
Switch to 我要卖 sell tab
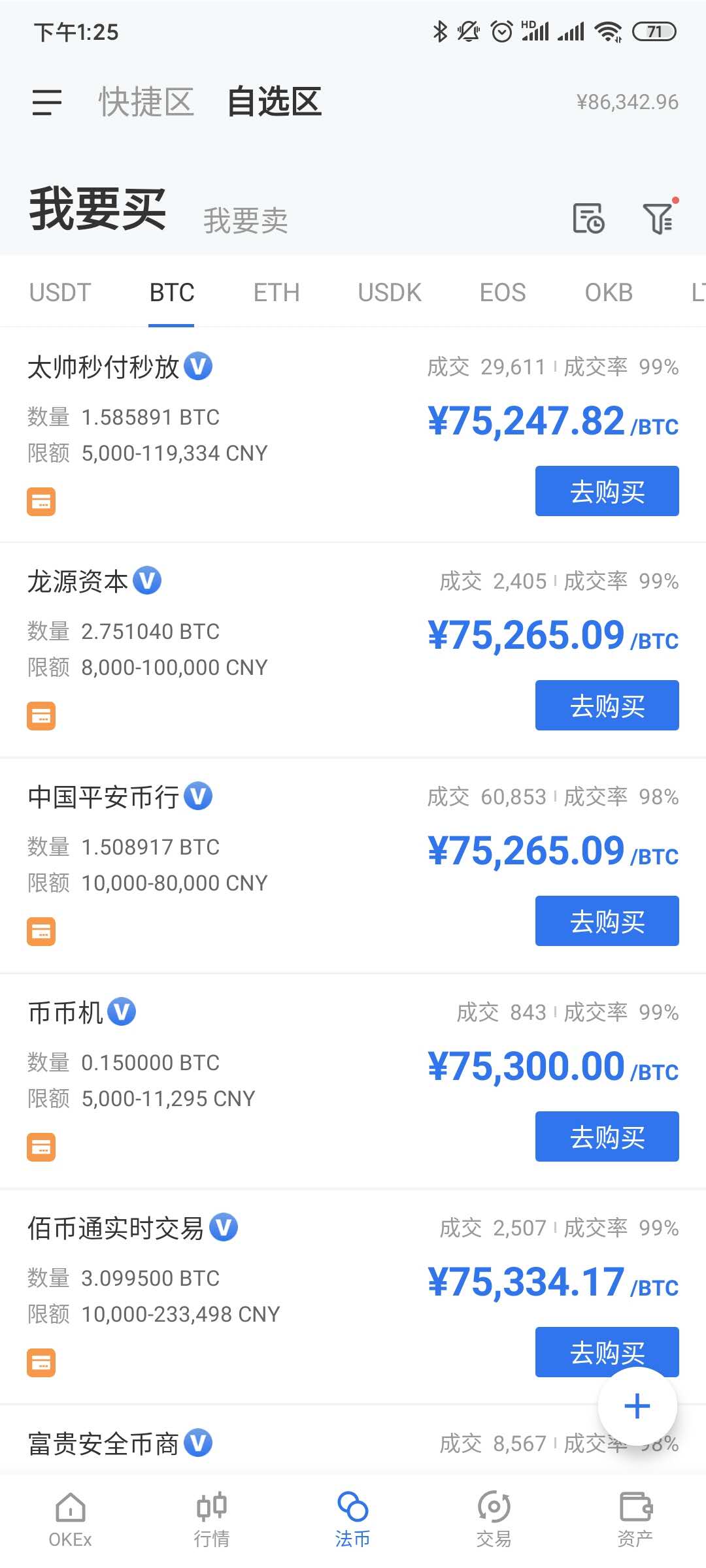(245, 220)
